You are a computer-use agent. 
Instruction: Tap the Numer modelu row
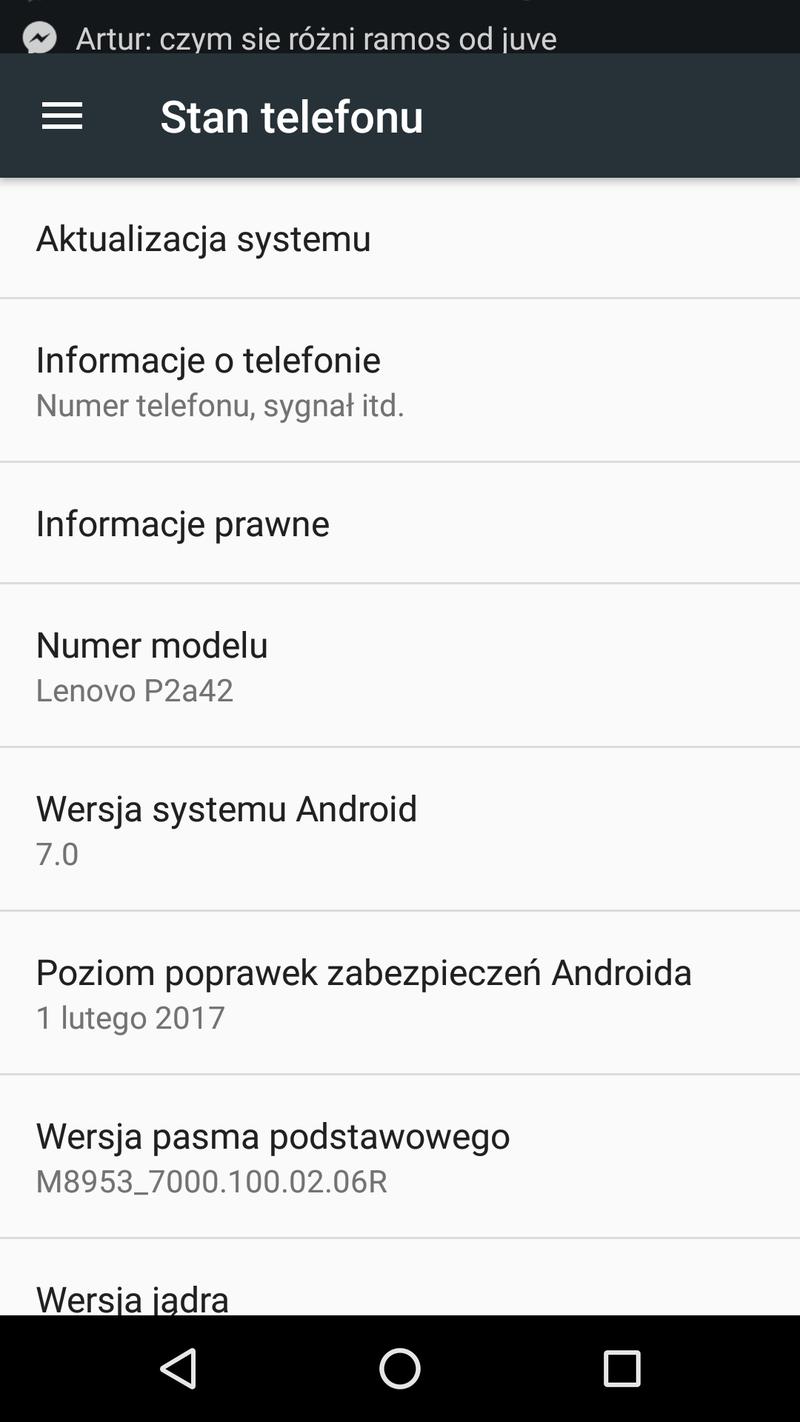400,665
